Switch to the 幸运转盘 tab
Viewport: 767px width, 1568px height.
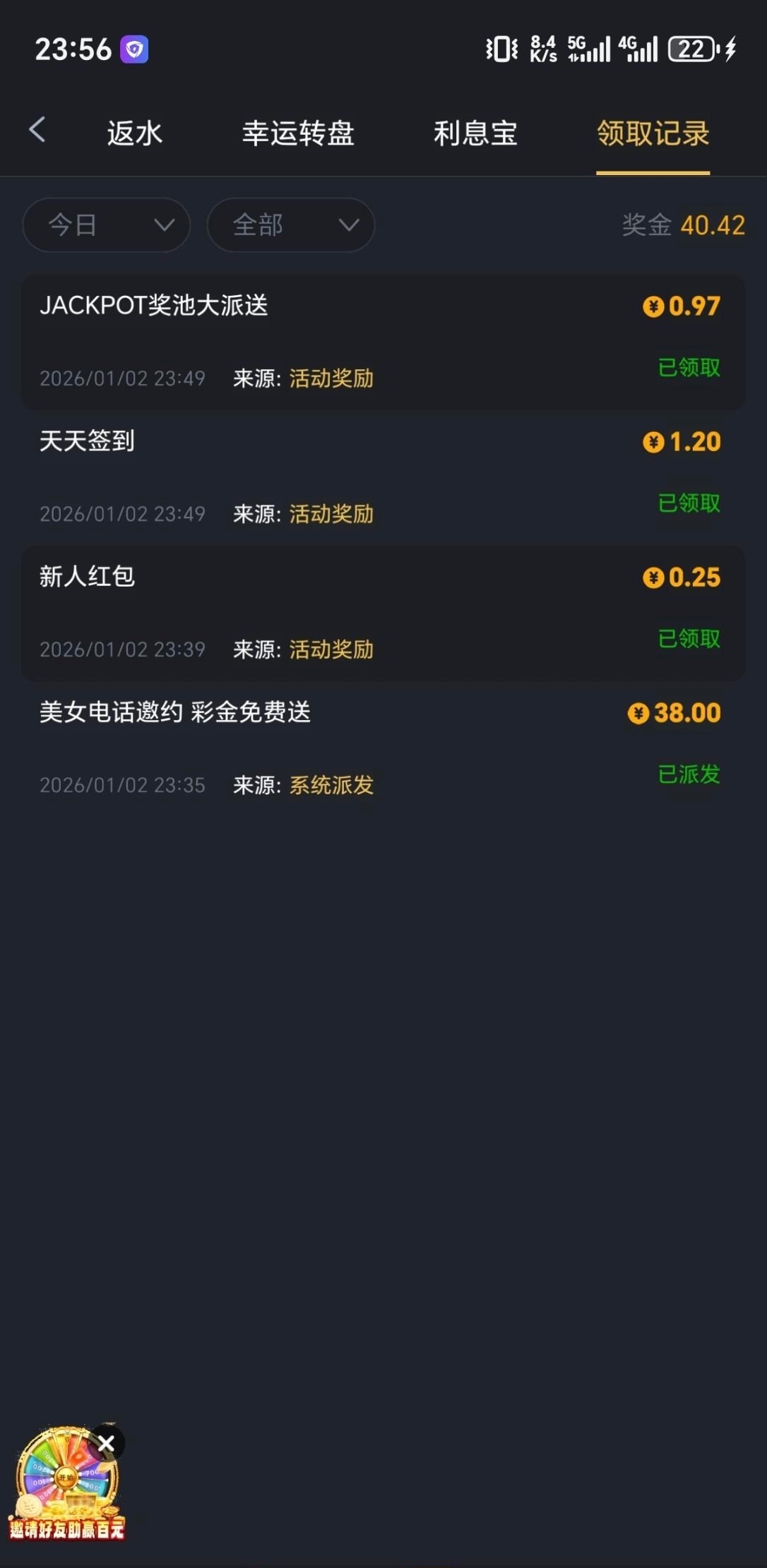[x=298, y=133]
